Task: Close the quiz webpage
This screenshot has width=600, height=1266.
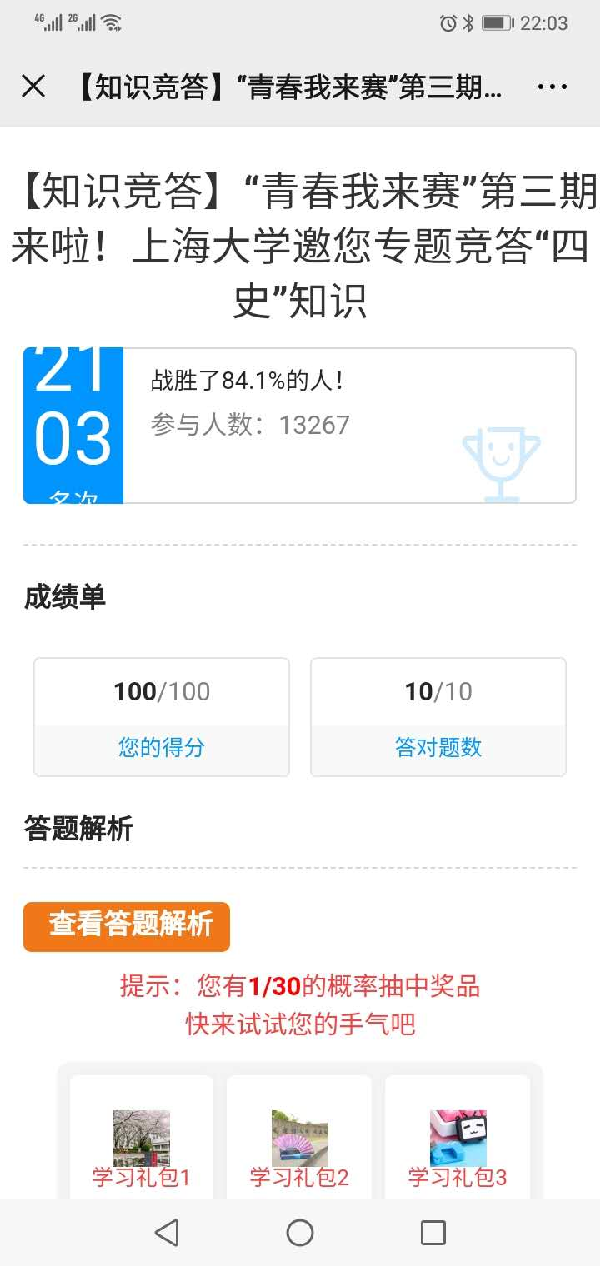Action: click(x=33, y=87)
